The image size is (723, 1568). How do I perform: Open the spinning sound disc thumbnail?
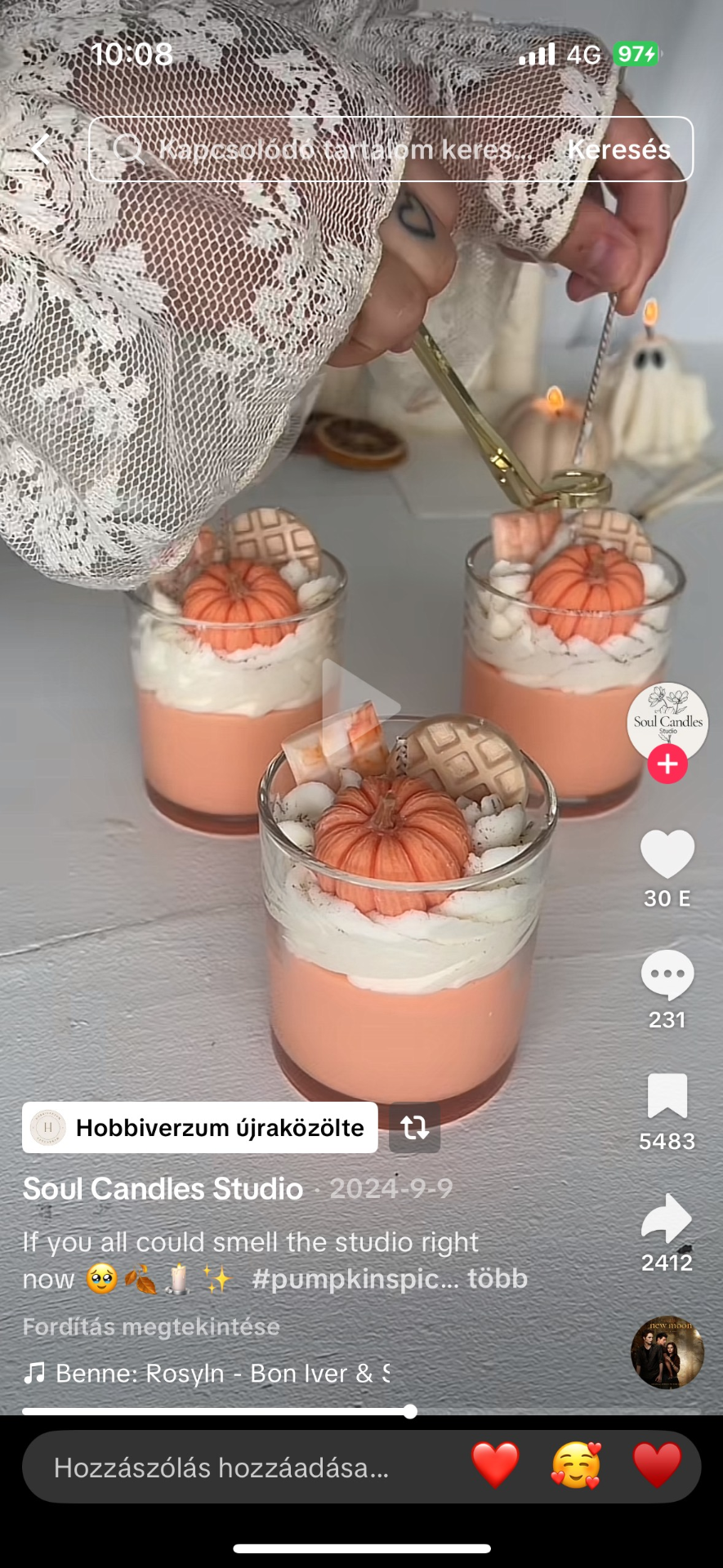pos(667,1353)
